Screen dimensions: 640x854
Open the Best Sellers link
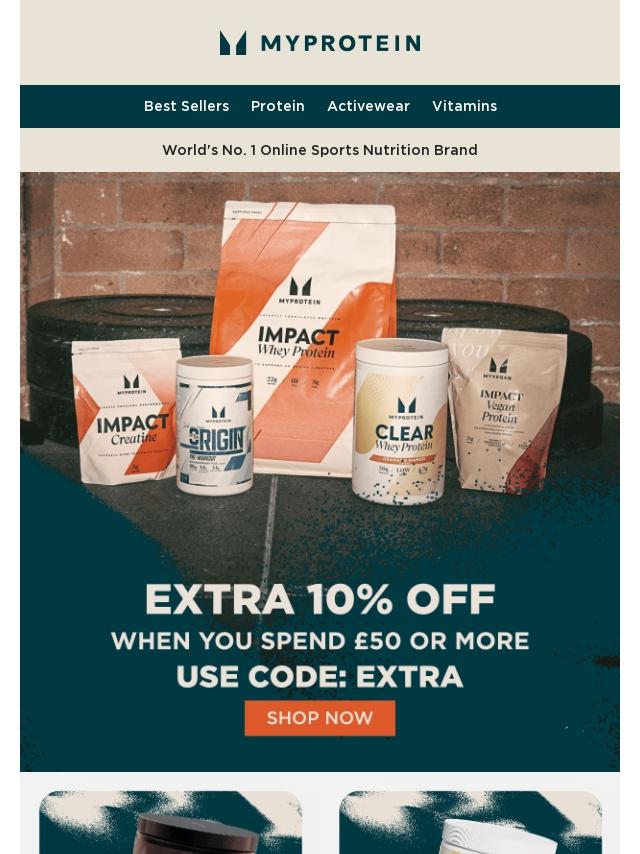(186, 106)
